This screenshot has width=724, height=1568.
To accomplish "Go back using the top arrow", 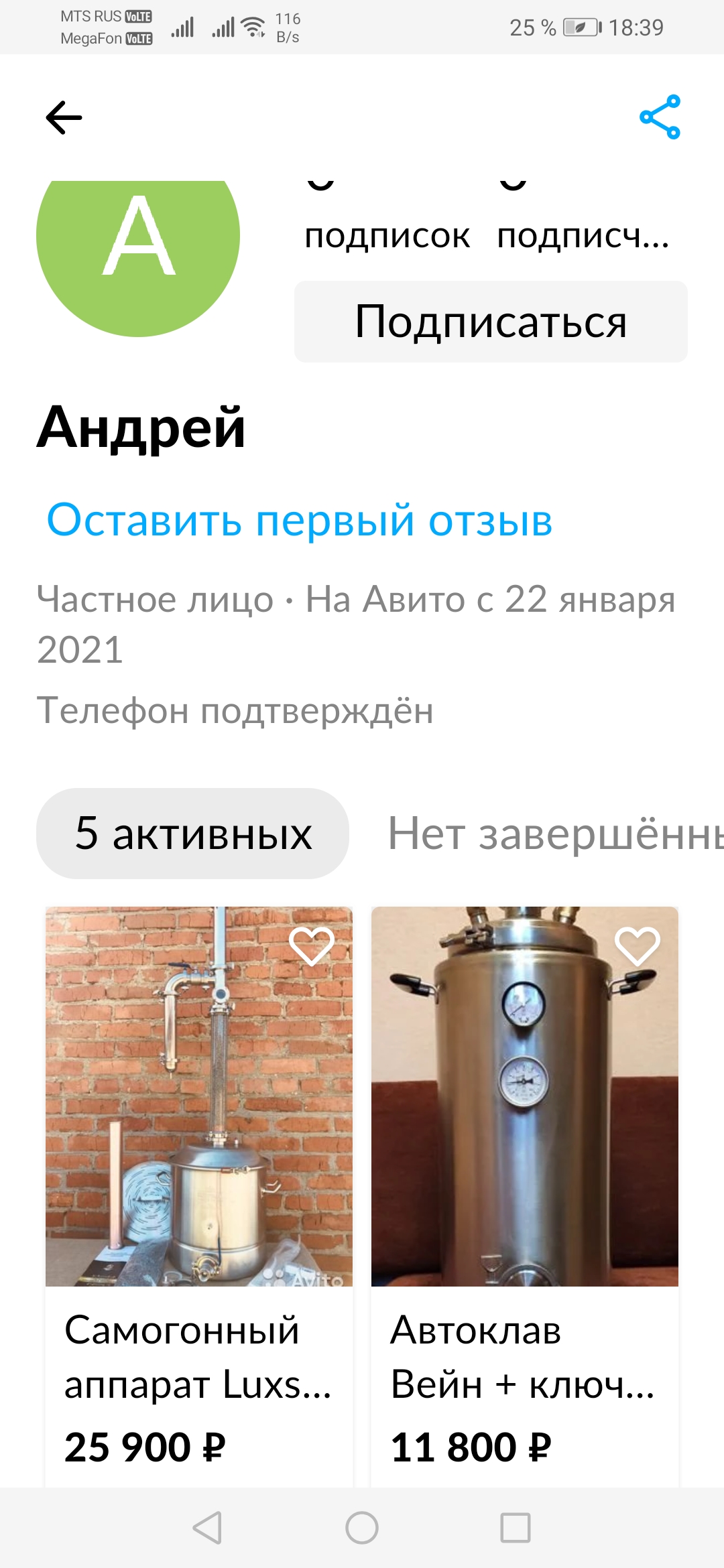I will pyautogui.click(x=64, y=118).
